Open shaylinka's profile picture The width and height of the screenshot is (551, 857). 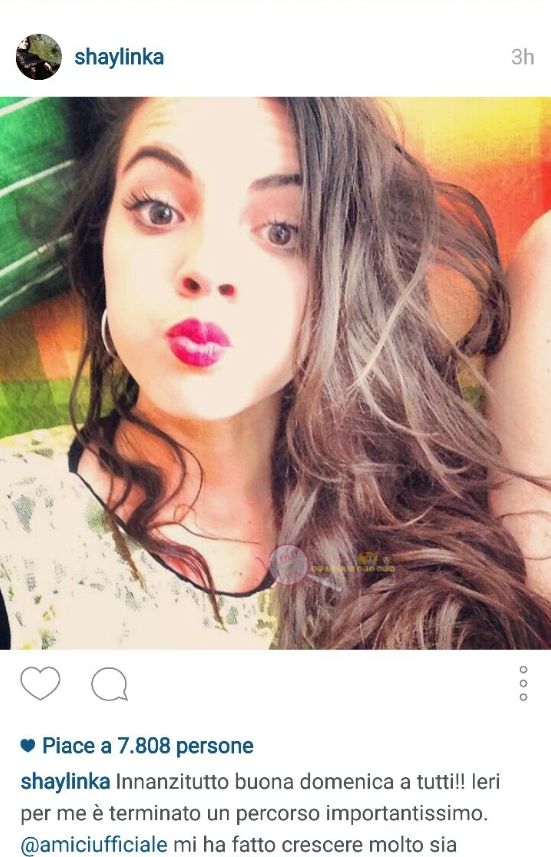pos(38,57)
